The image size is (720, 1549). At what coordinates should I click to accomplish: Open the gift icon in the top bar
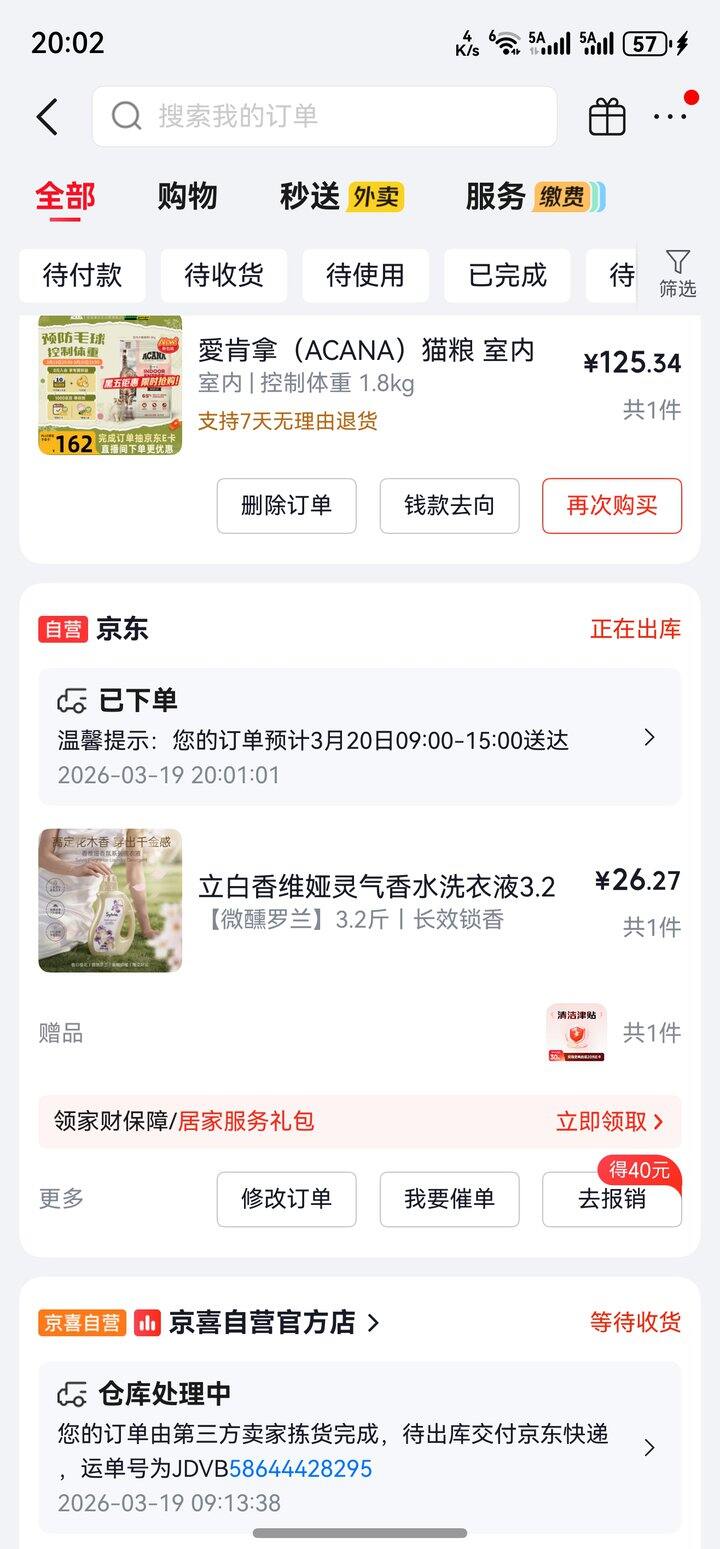tap(606, 116)
